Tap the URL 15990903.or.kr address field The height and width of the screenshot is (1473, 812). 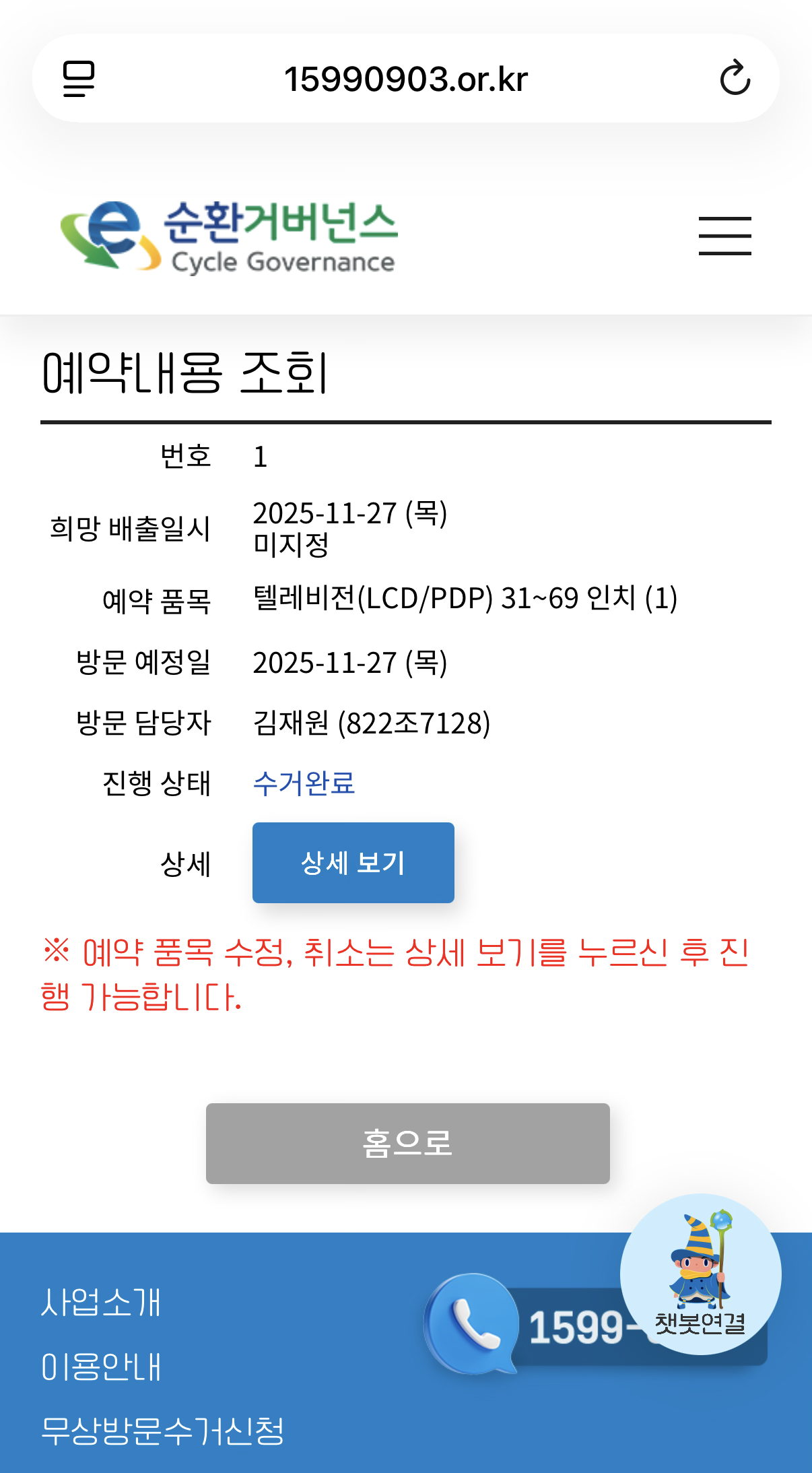(x=405, y=79)
